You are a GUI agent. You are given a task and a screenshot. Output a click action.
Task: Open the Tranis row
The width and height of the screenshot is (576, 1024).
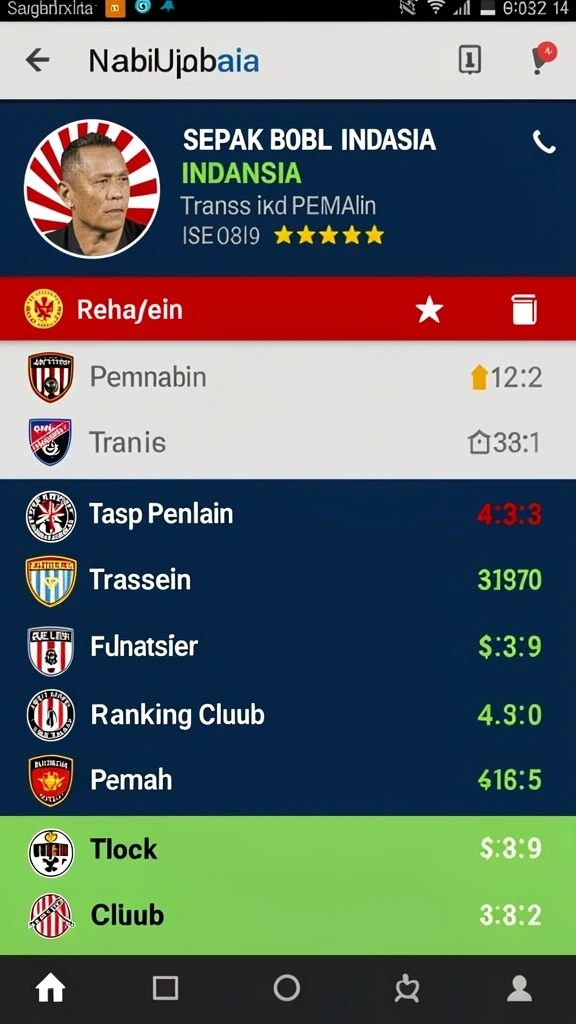[x=288, y=443]
